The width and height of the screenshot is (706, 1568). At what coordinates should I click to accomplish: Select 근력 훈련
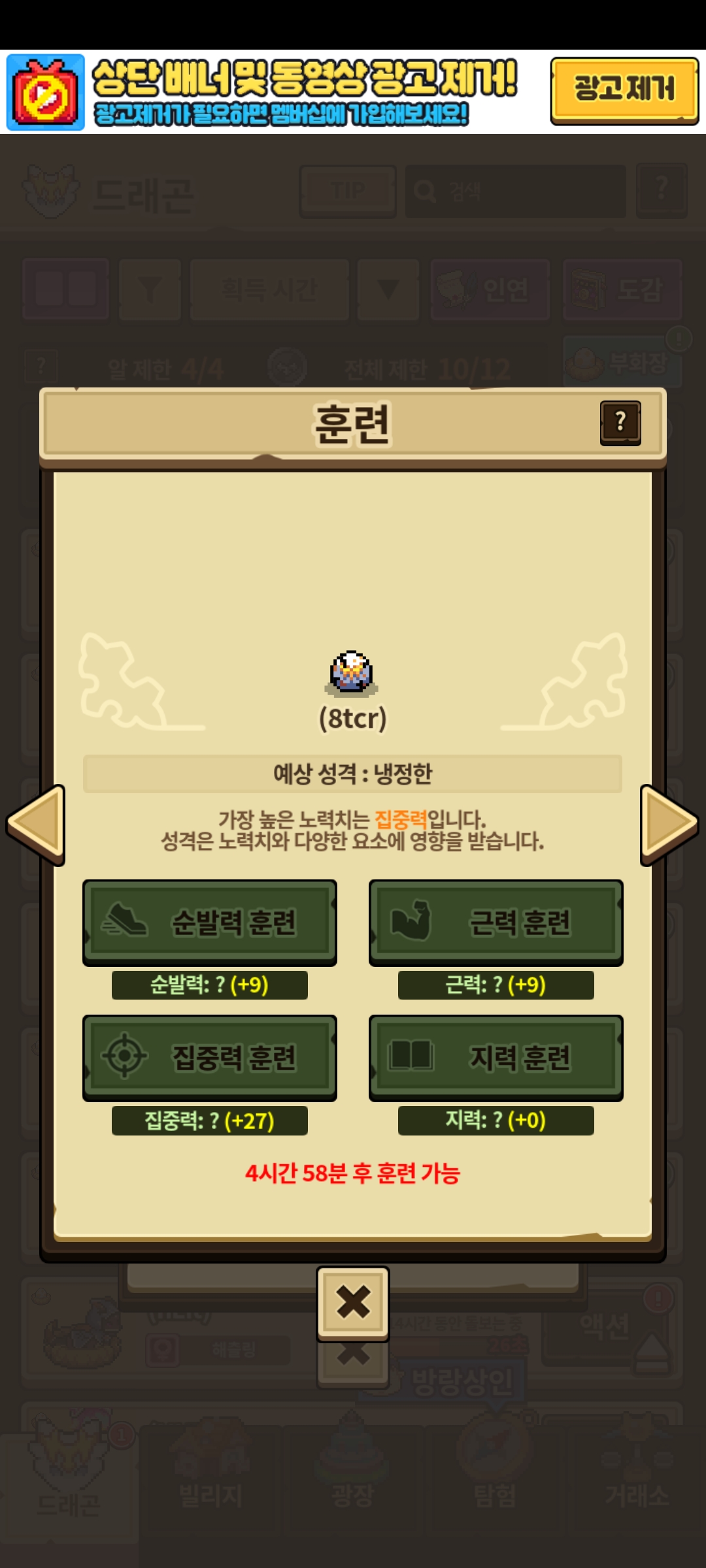coord(496,923)
